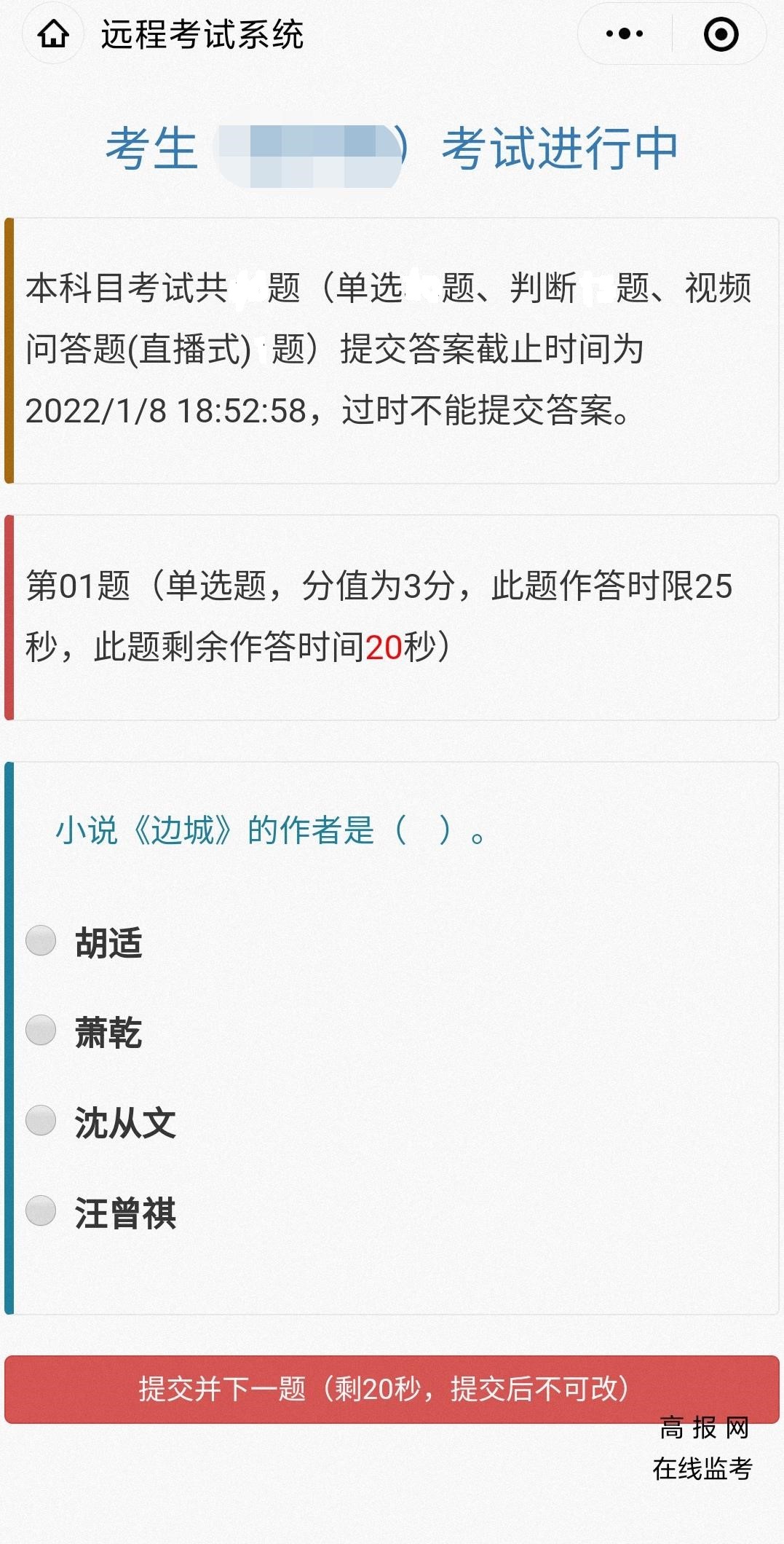Close the mini program via circle icon
784x1544 pixels.
pyautogui.click(x=721, y=34)
